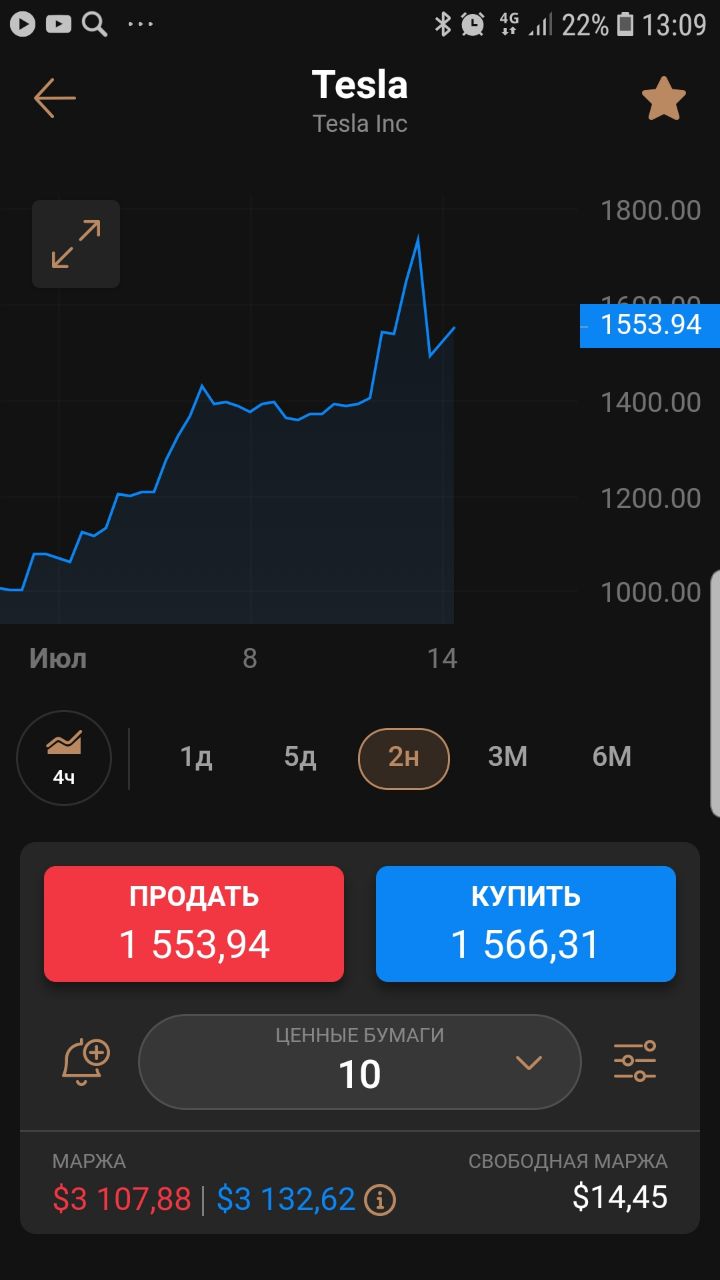Open order settings sliders icon
Screen dimensions: 720x1280
click(x=635, y=1061)
